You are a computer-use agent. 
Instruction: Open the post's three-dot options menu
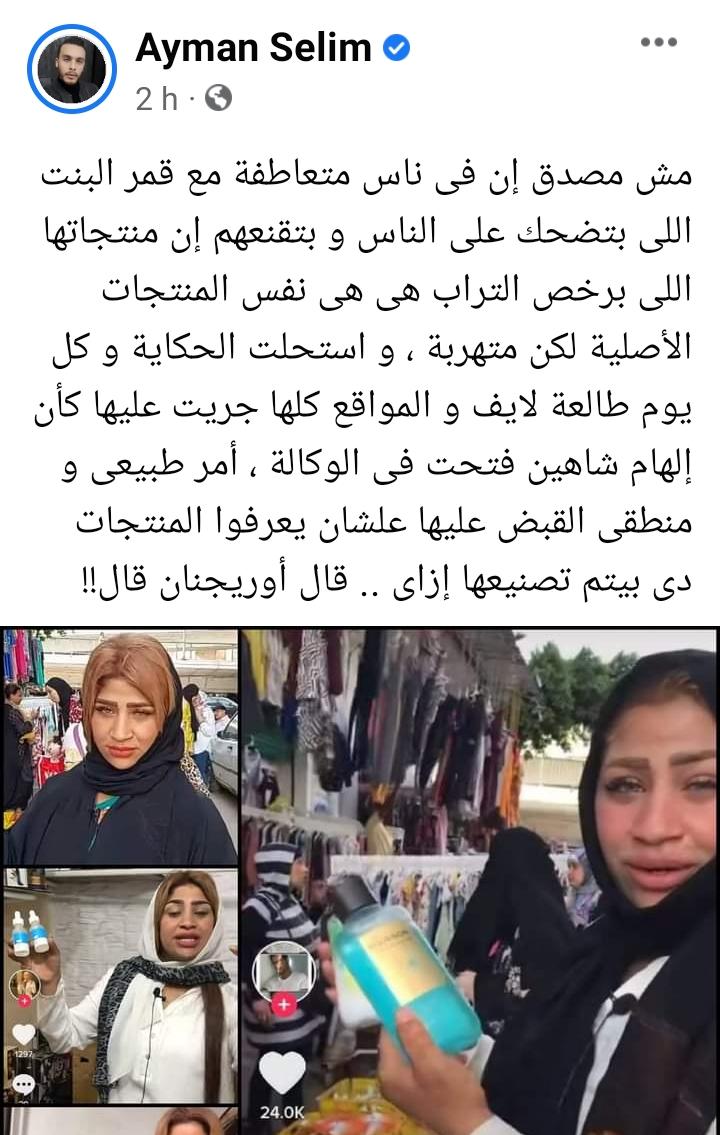point(659,43)
